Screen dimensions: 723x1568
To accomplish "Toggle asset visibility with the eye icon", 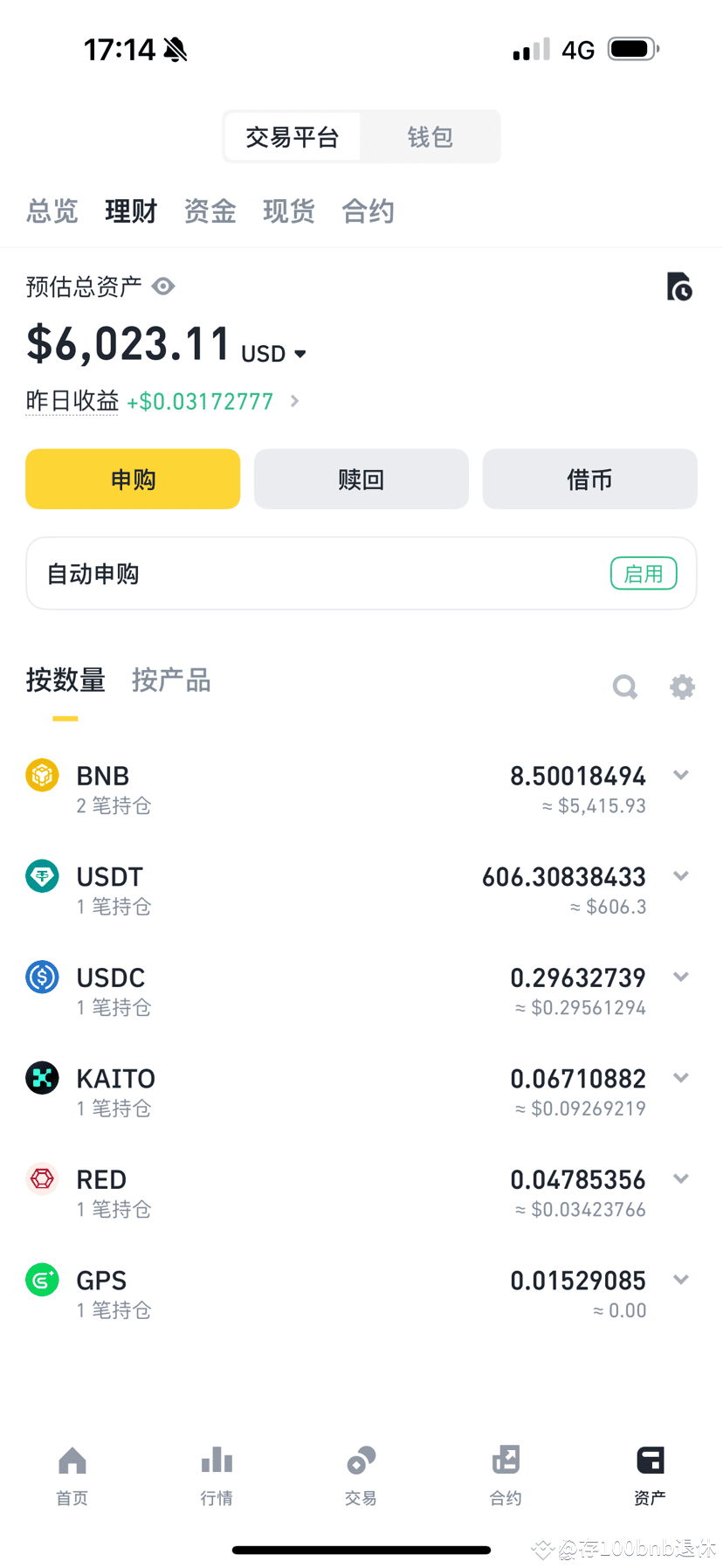I will tap(162, 287).
